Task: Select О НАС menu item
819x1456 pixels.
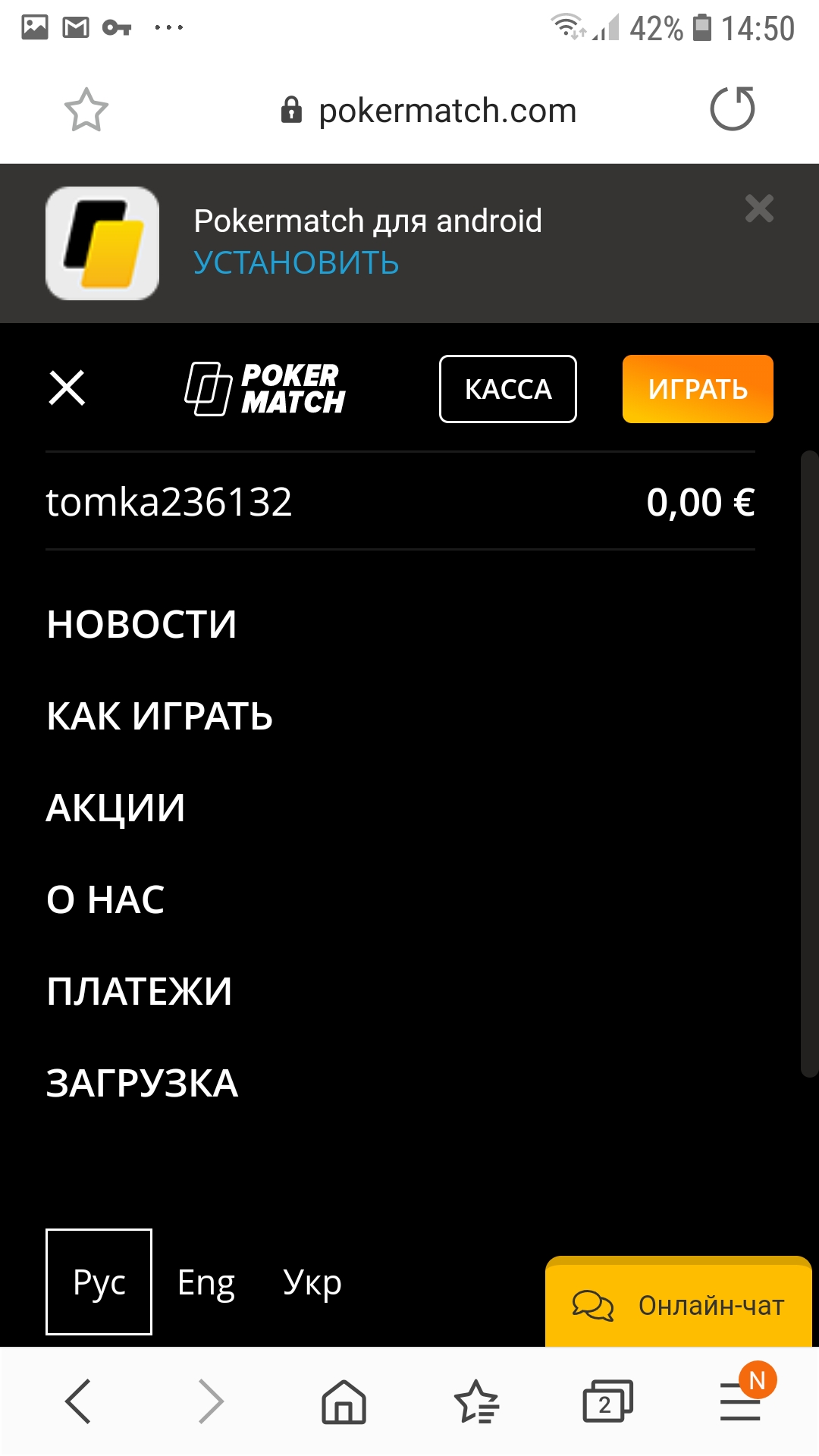Action: (105, 900)
